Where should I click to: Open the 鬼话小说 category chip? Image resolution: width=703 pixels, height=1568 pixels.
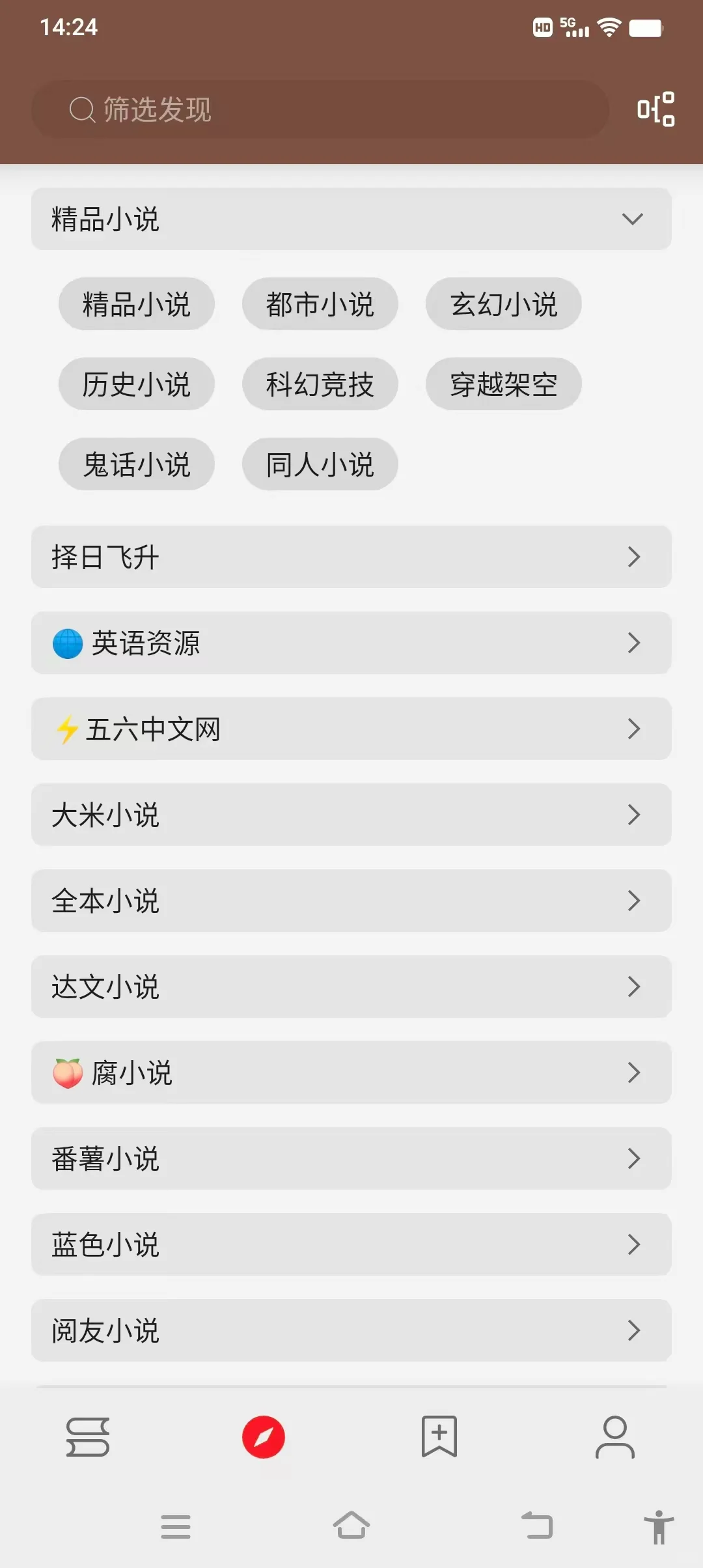tap(137, 464)
